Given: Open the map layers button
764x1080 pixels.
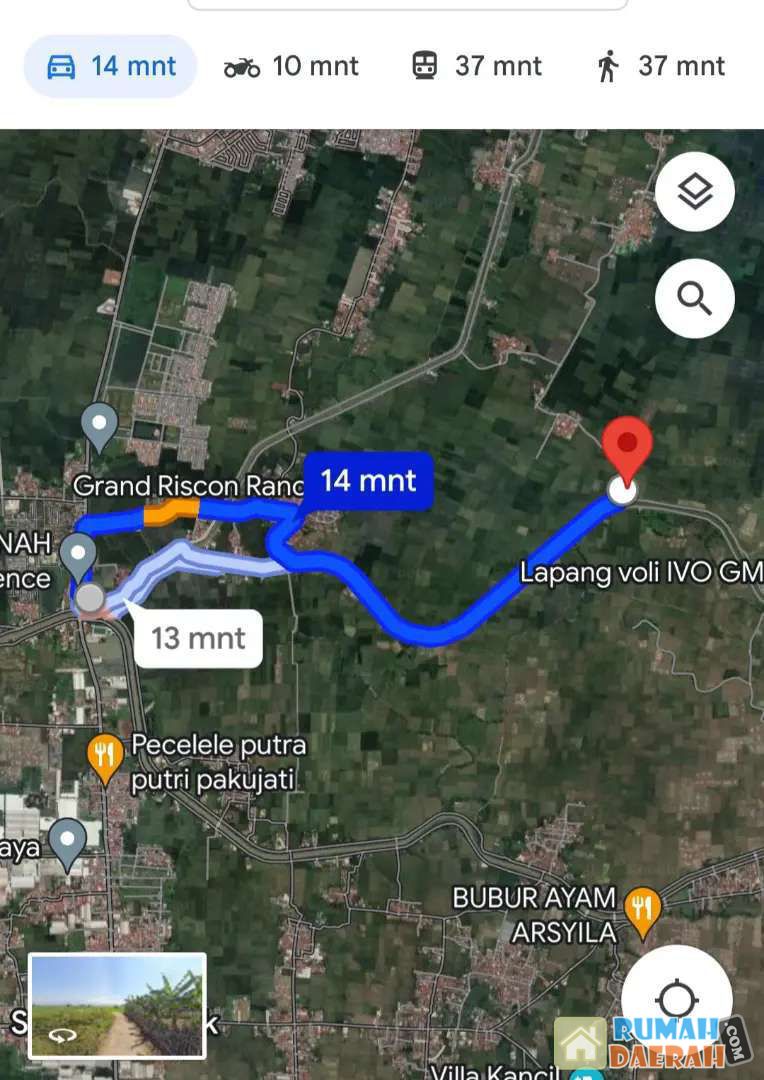Looking at the screenshot, I should [x=694, y=192].
